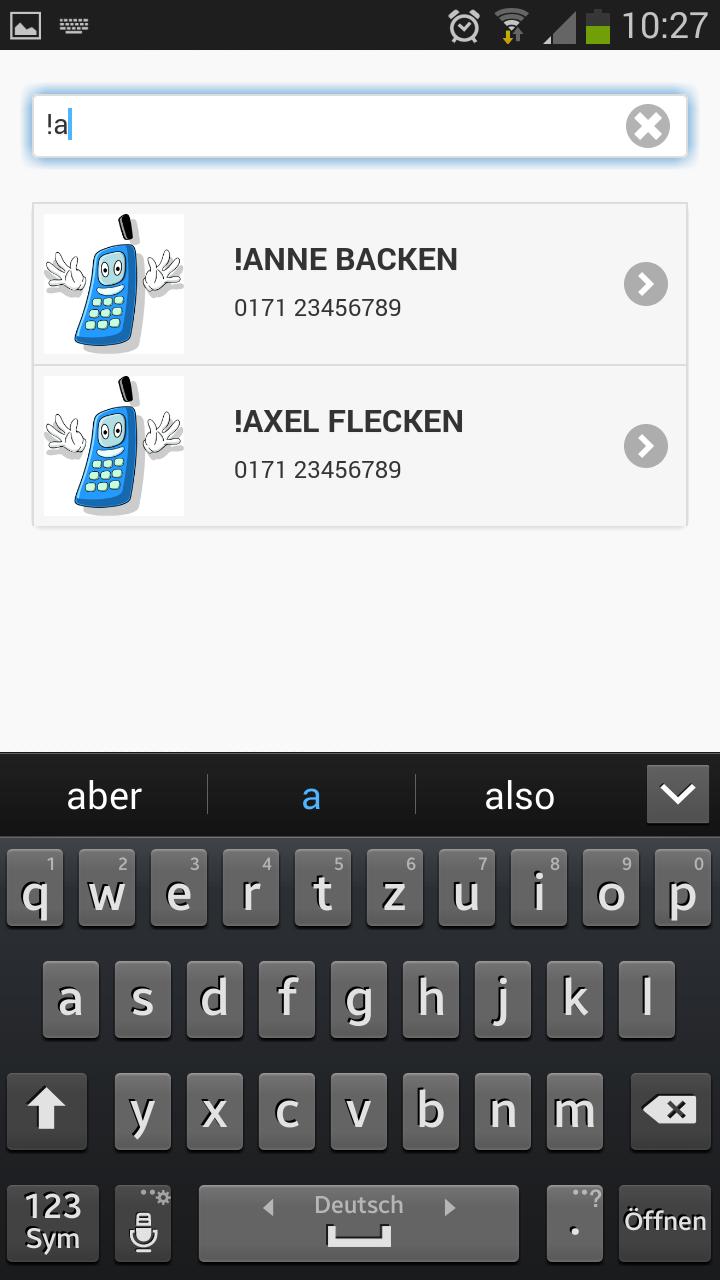Tap the !ANNE BACKEN contact thumbnail
The height and width of the screenshot is (1280, 720).
coord(113,284)
